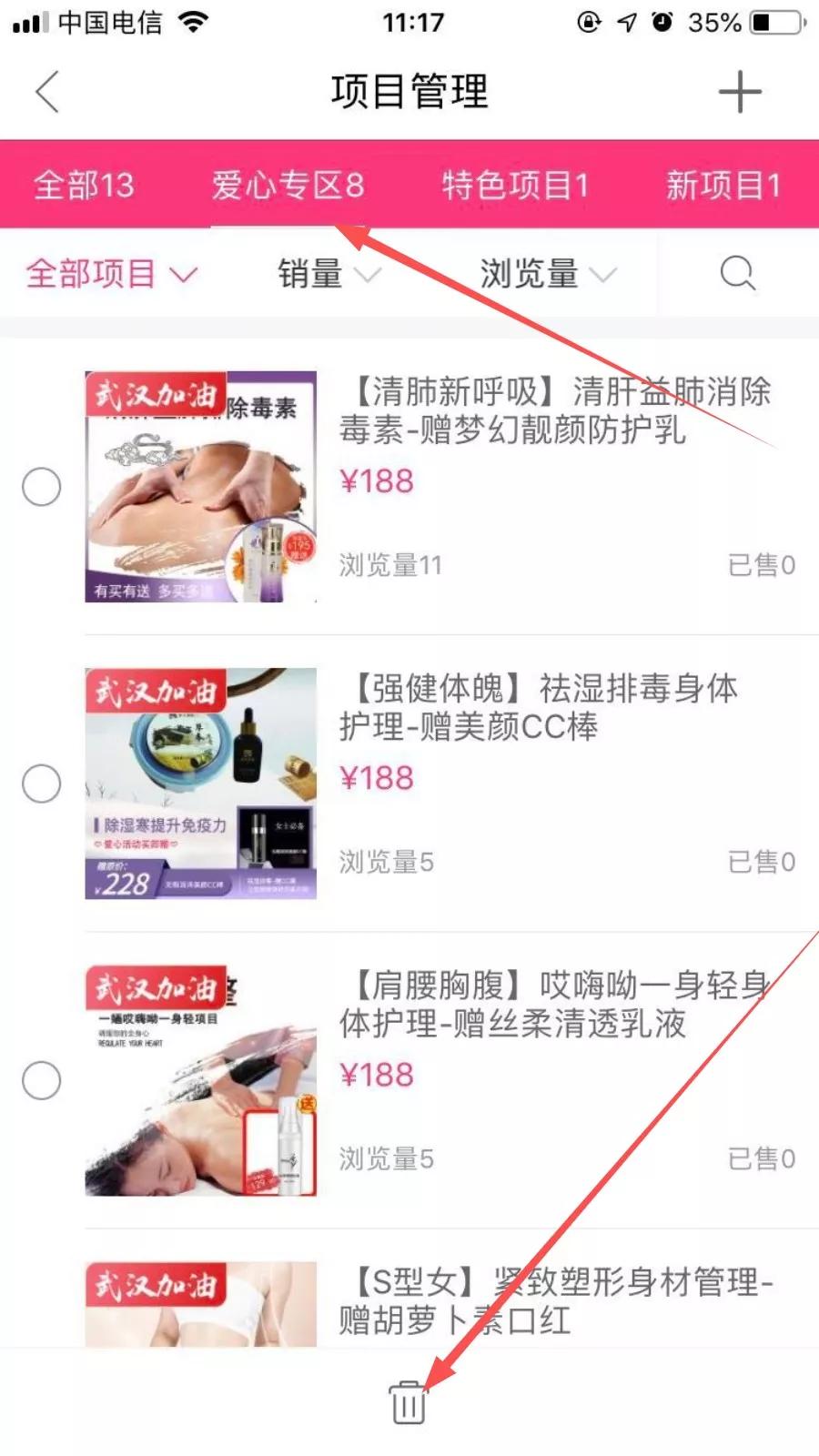Select the circle next to 肩腰胸腹 item

(42, 1080)
